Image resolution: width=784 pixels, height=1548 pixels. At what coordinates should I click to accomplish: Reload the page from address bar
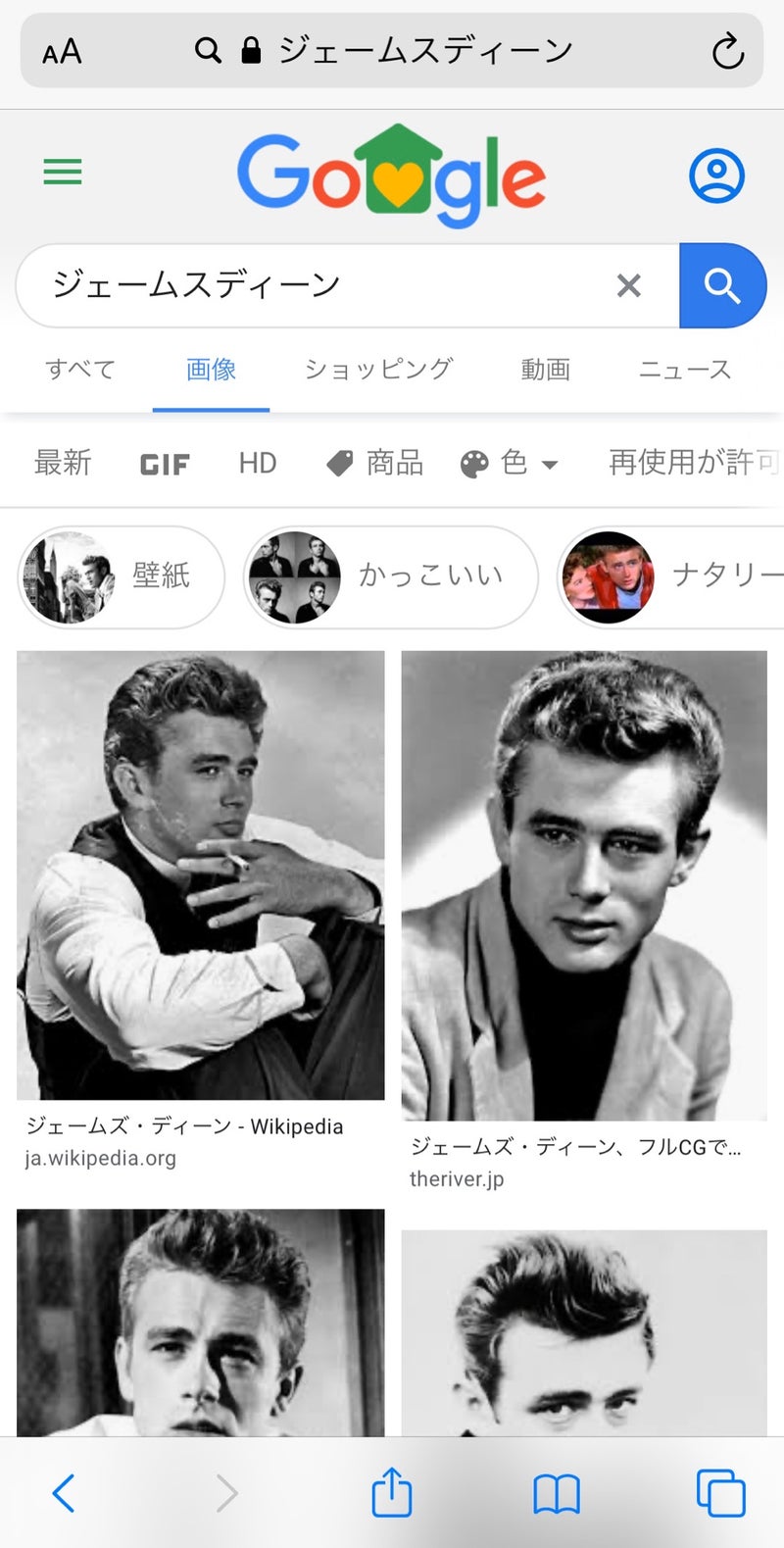click(x=727, y=52)
